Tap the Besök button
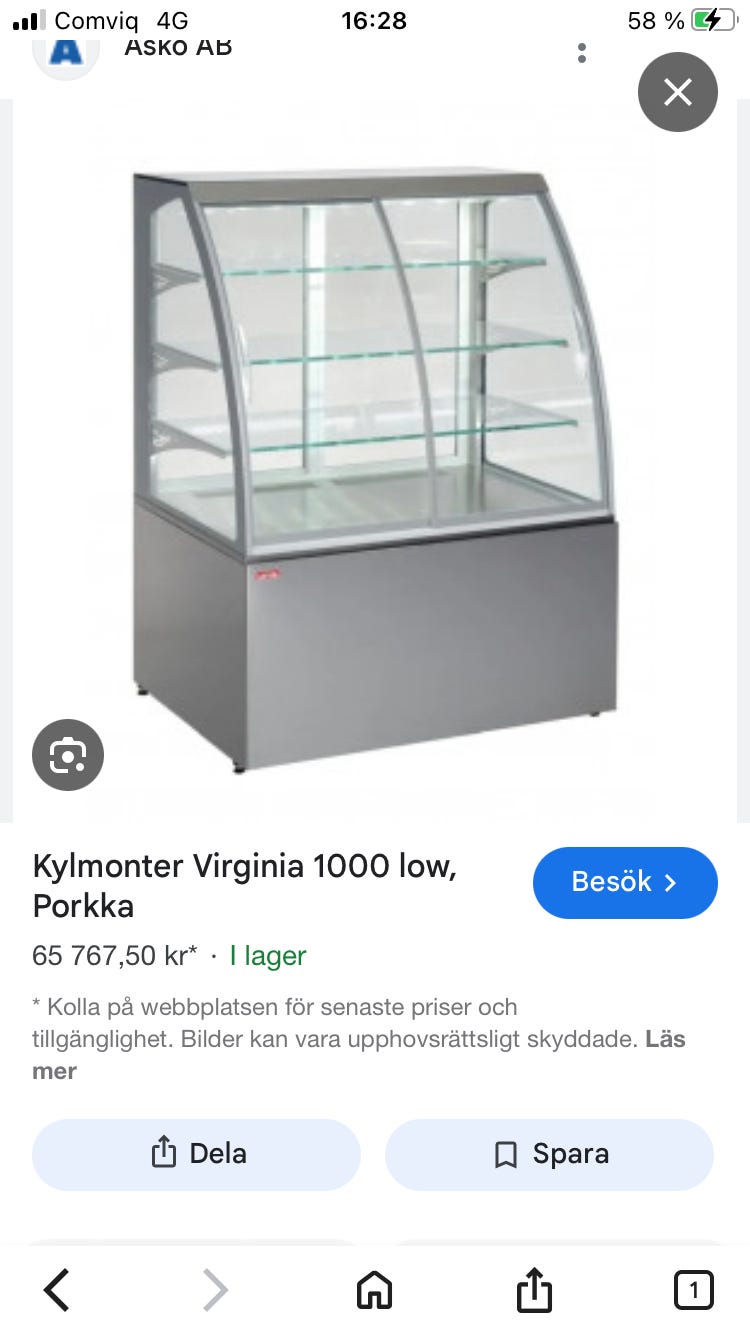This screenshot has height=1334, width=750. (625, 882)
